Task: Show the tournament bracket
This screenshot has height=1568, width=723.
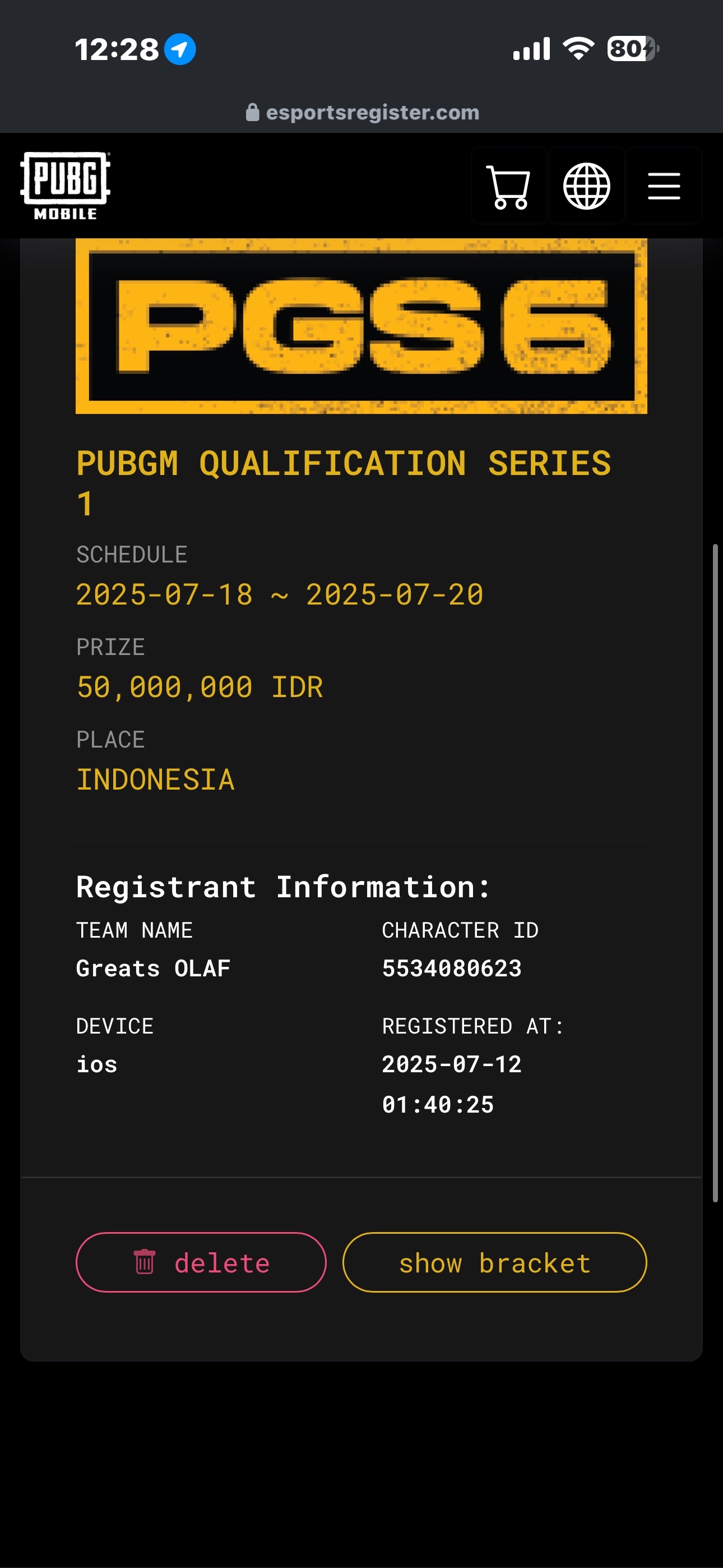Action: [494, 1262]
